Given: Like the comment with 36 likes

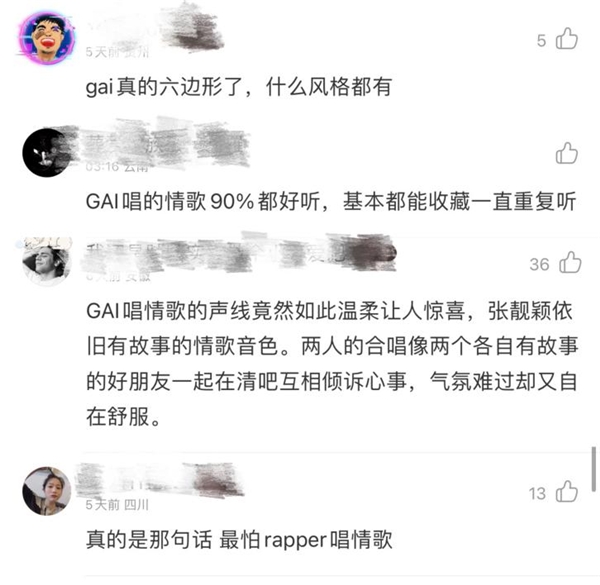Looking at the screenshot, I should pos(570,264).
